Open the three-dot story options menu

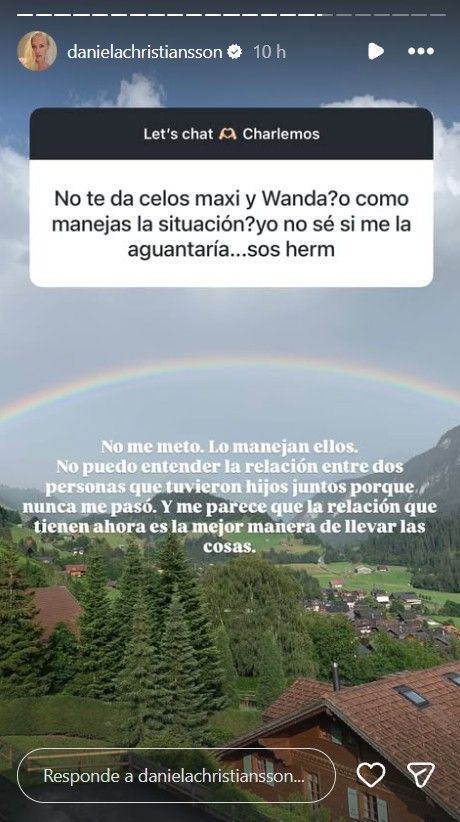(x=421, y=51)
